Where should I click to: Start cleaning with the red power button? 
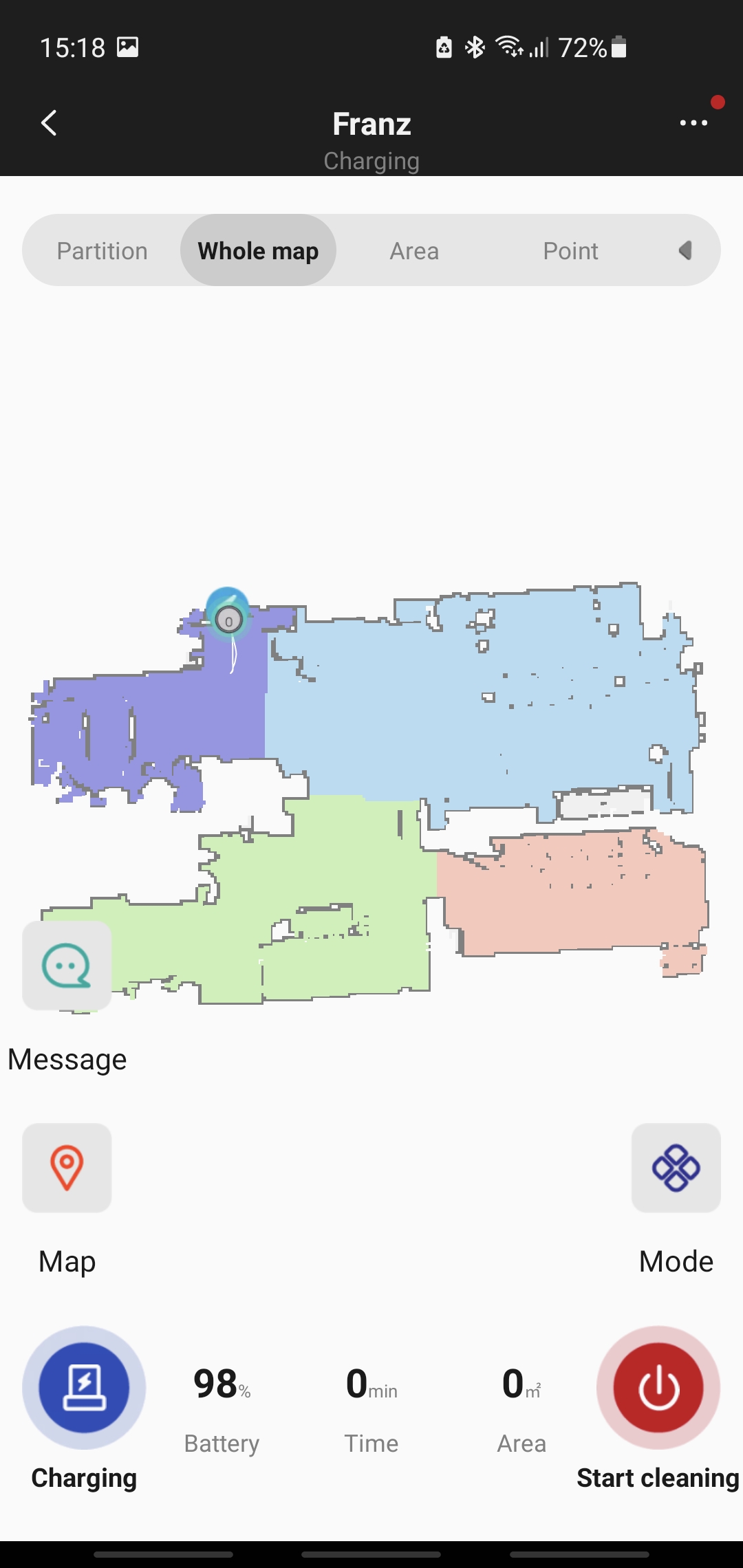pos(658,1388)
